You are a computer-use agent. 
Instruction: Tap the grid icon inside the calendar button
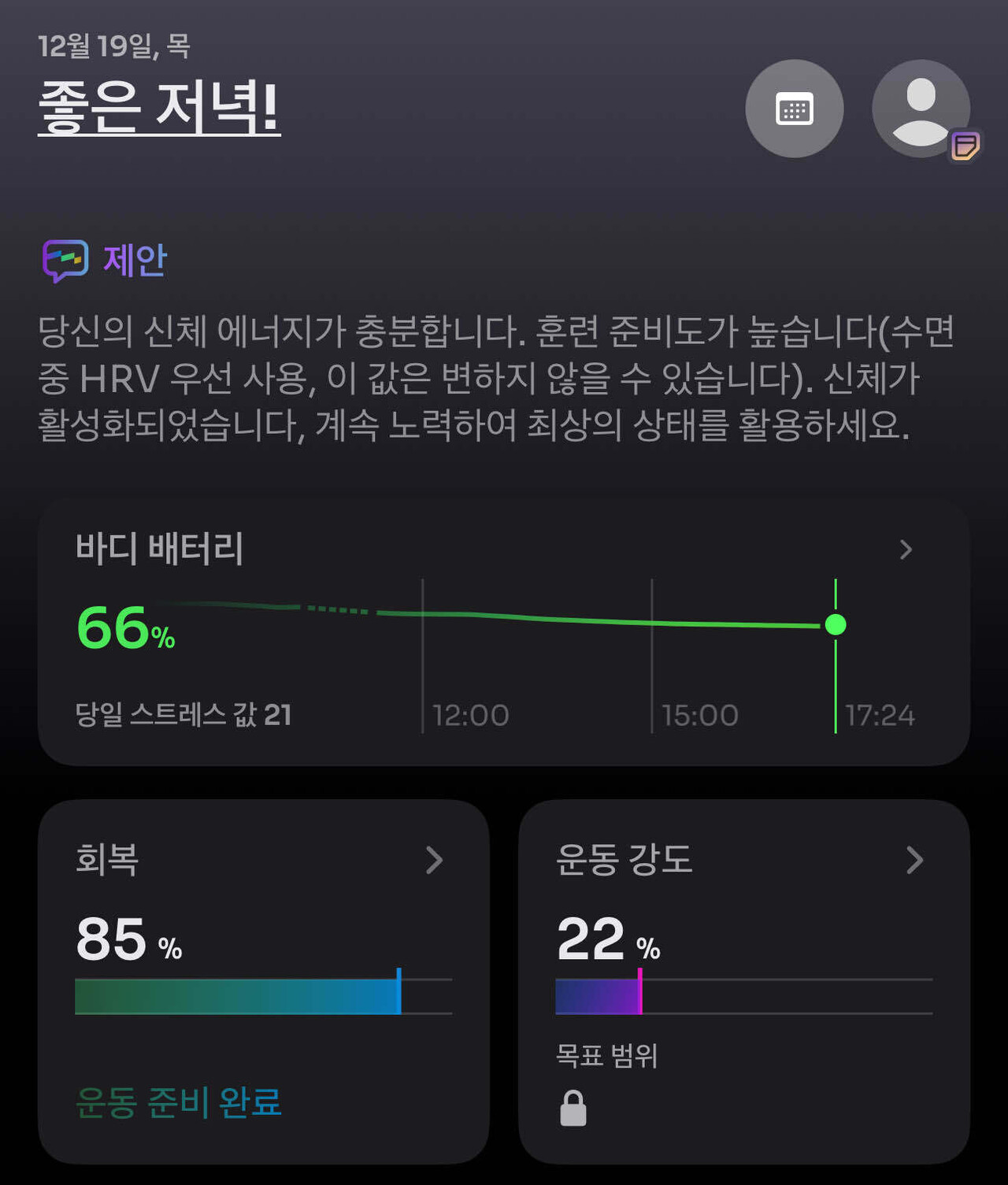(x=795, y=109)
